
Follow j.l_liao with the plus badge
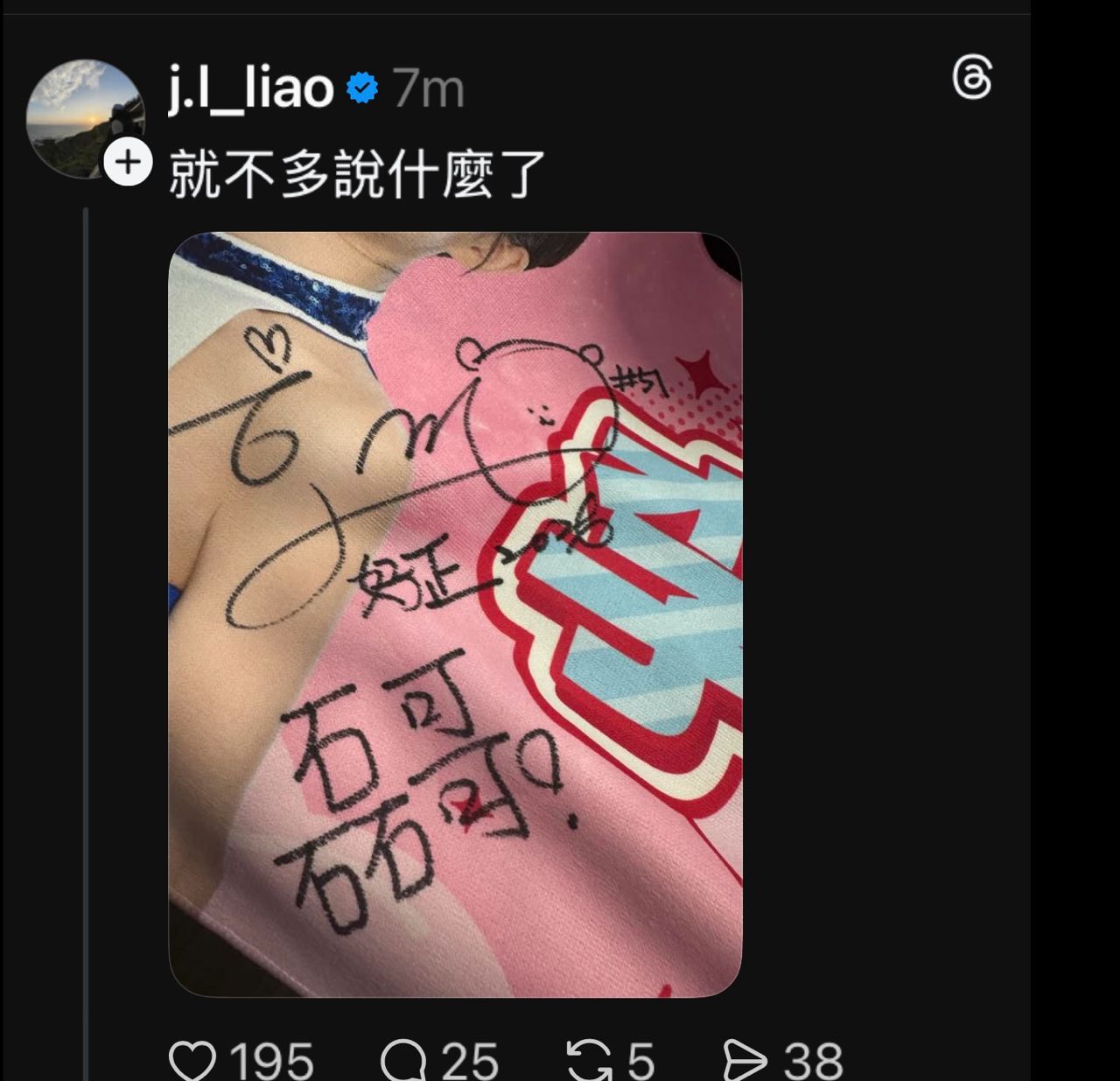click(128, 163)
